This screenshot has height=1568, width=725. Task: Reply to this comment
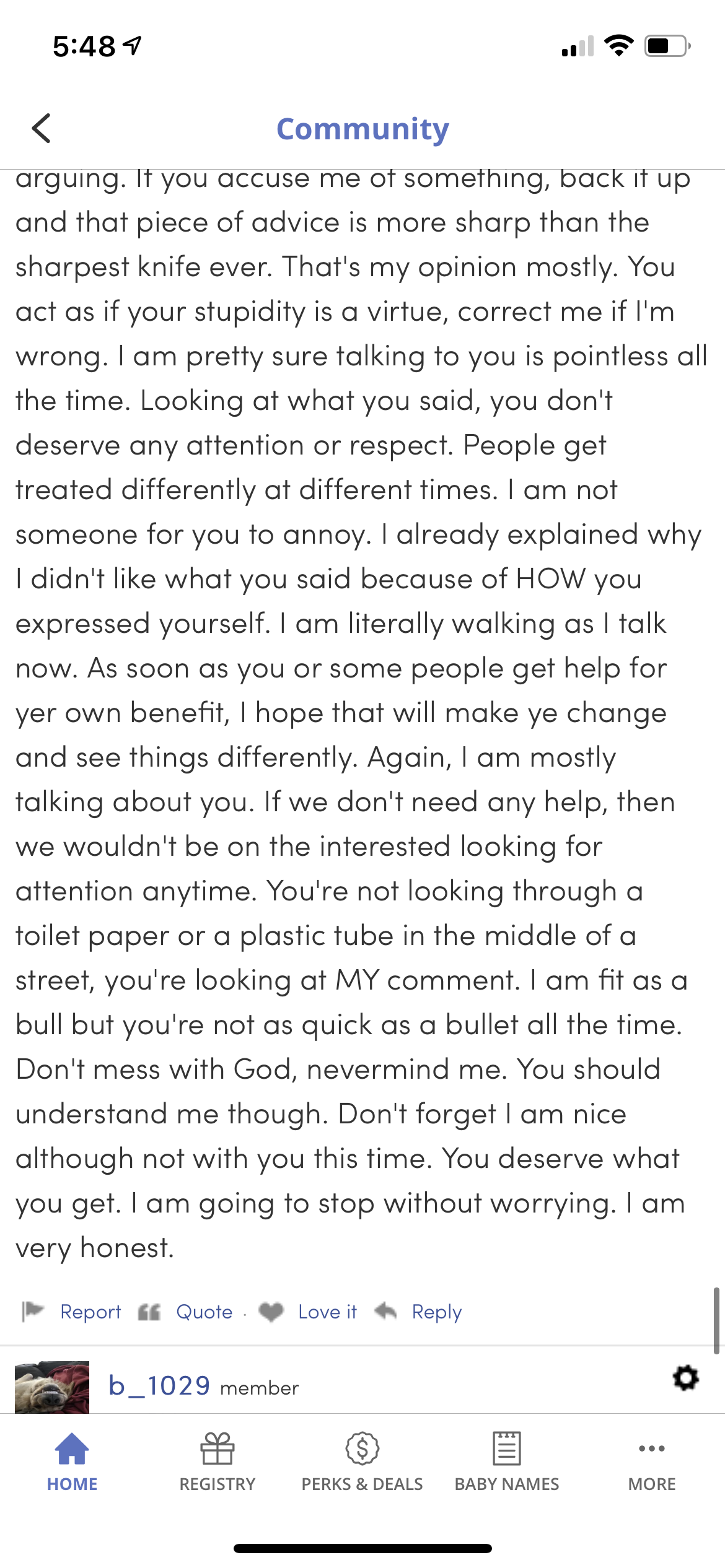pos(419,1312)
